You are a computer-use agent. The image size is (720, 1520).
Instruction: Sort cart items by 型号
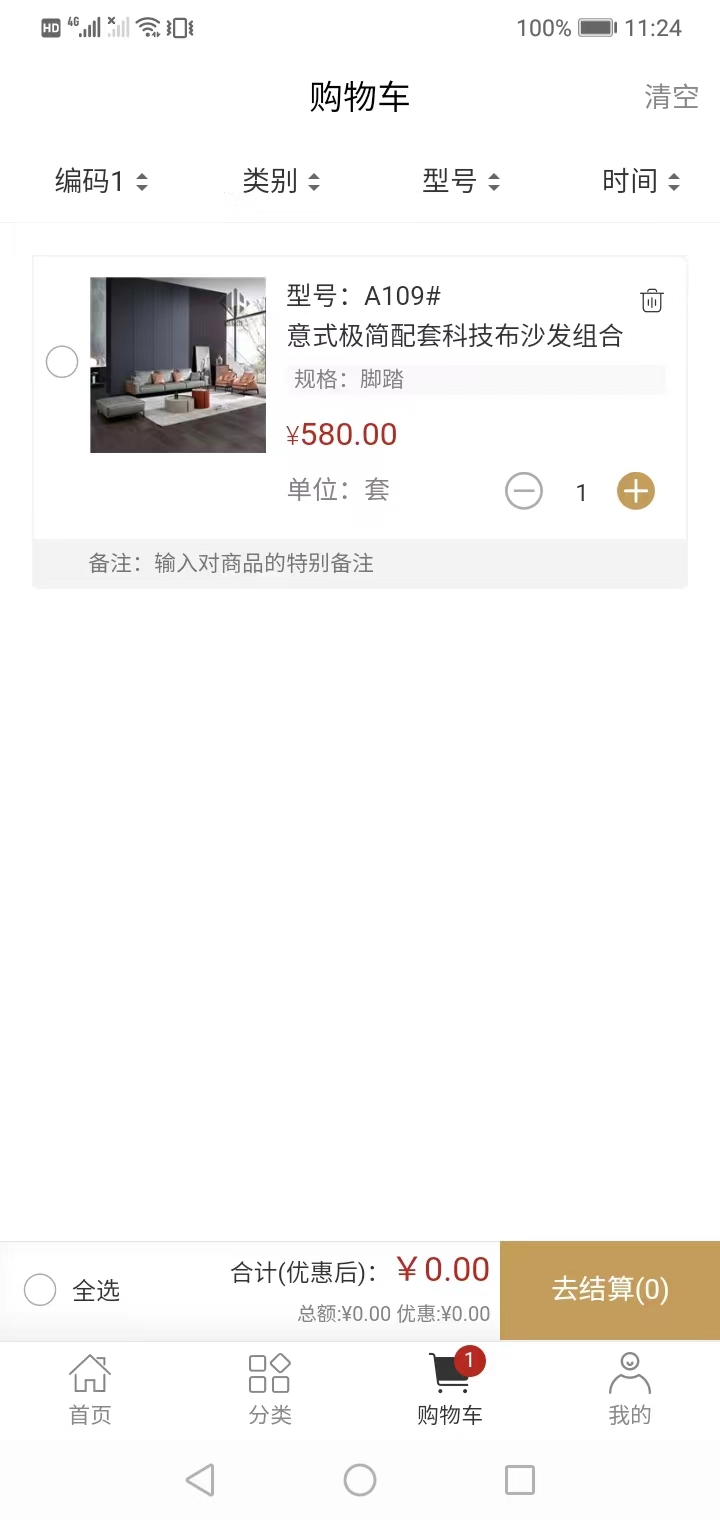tap(460, 181)
